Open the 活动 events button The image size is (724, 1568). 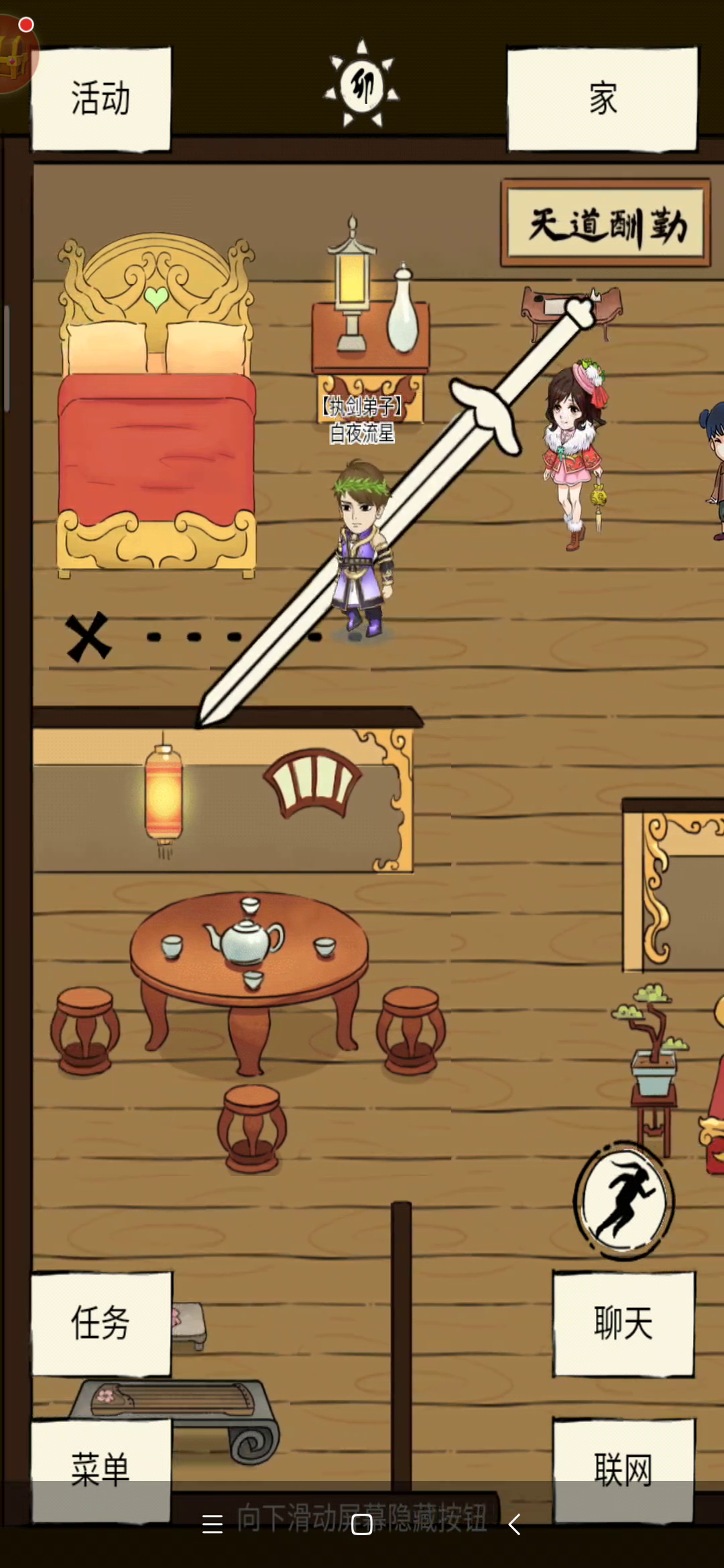[101, 99]
